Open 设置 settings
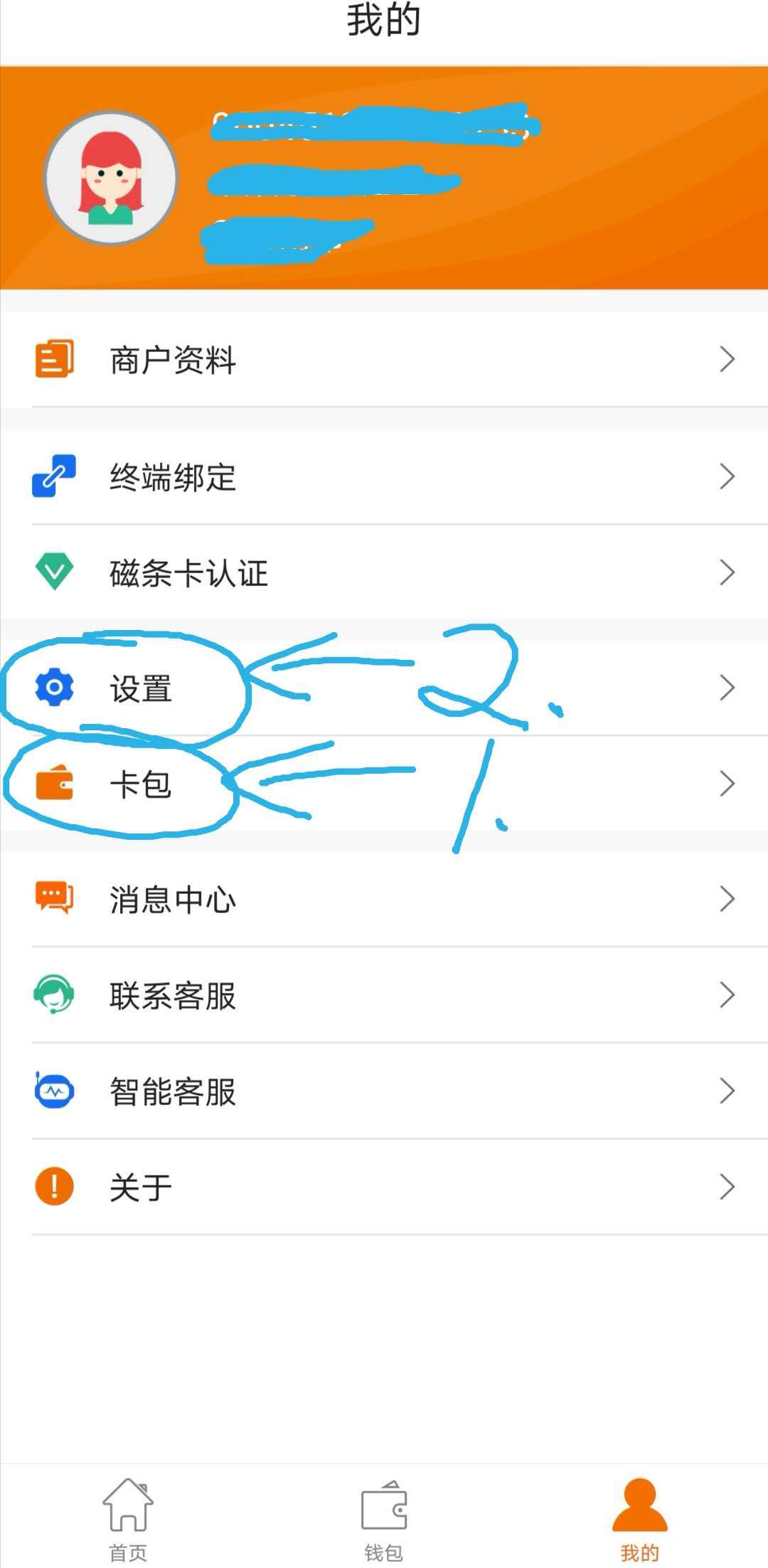 [x=384, y=688]
